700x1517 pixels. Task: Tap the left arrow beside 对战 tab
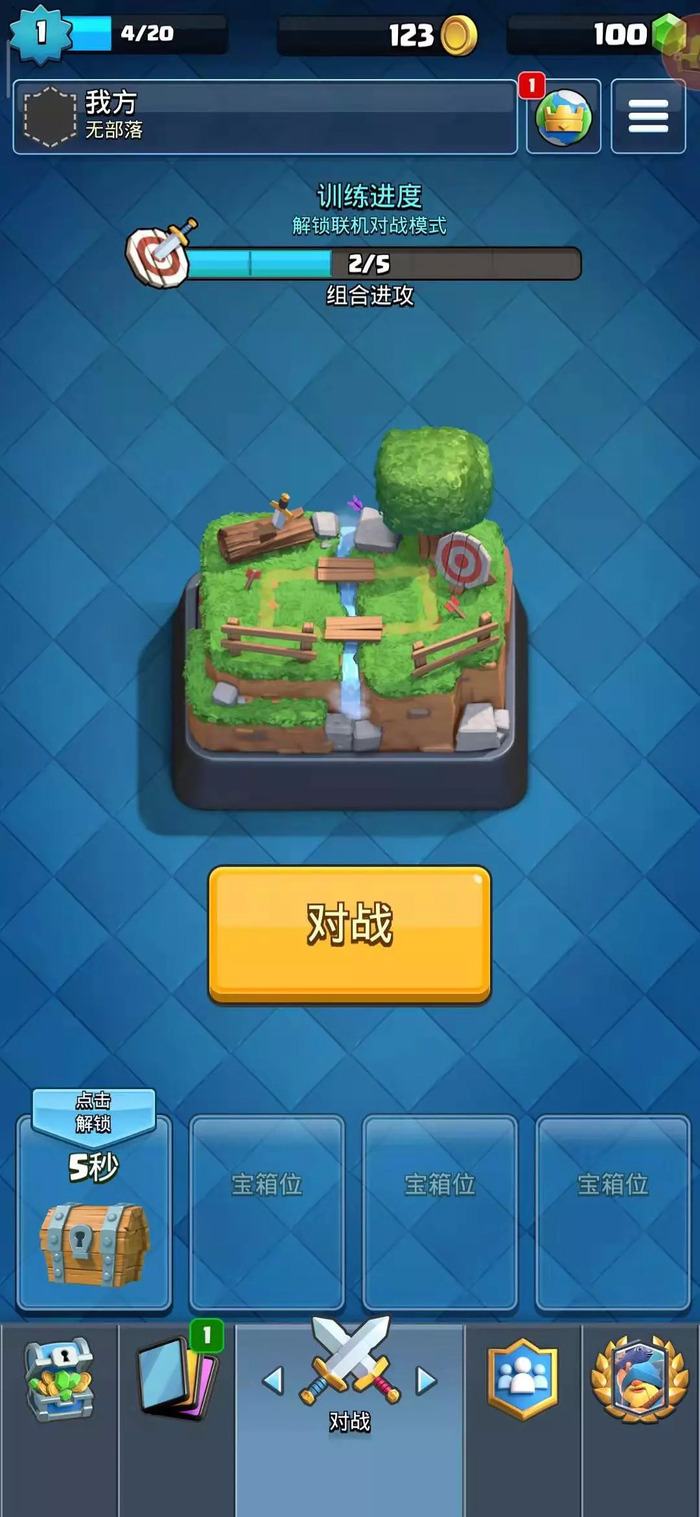coord(272,1381)
